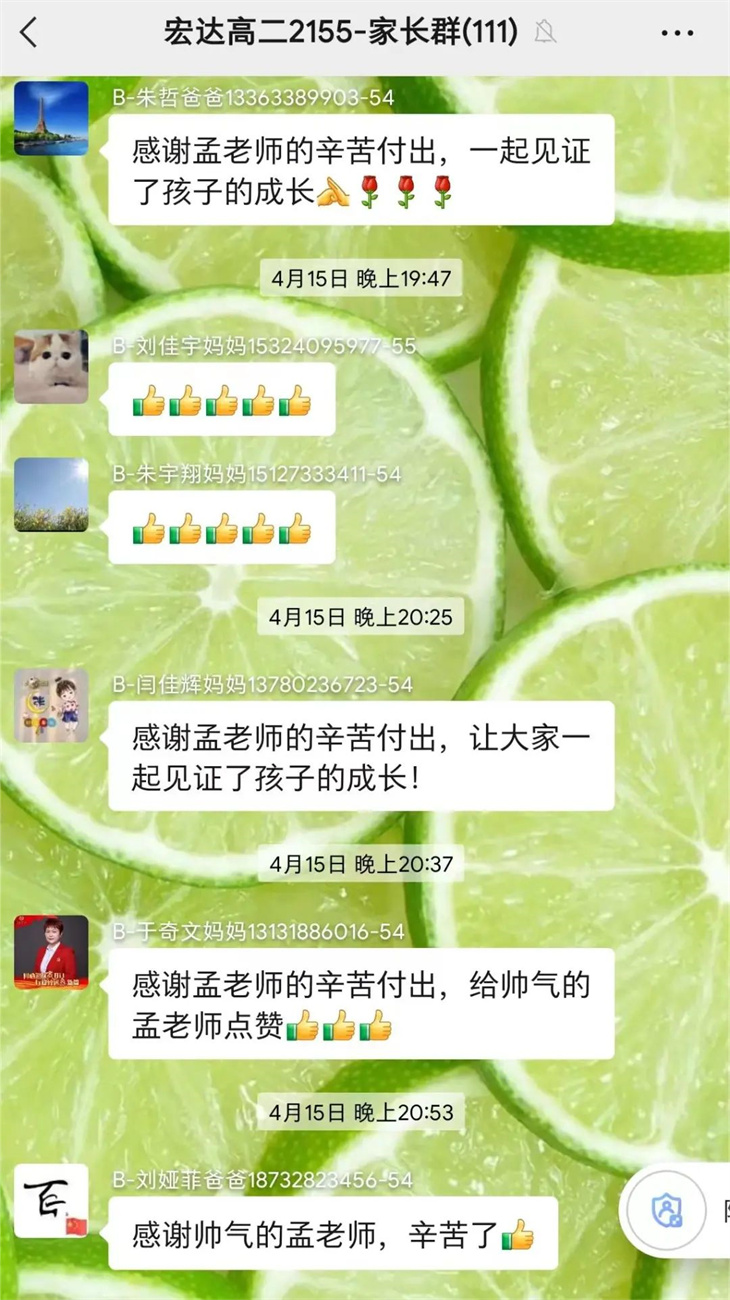Image resolution: width=730 pixels, height=1300 pixels.
Task: Tap the floating shield assistant button
Action: pos(667,1212)
